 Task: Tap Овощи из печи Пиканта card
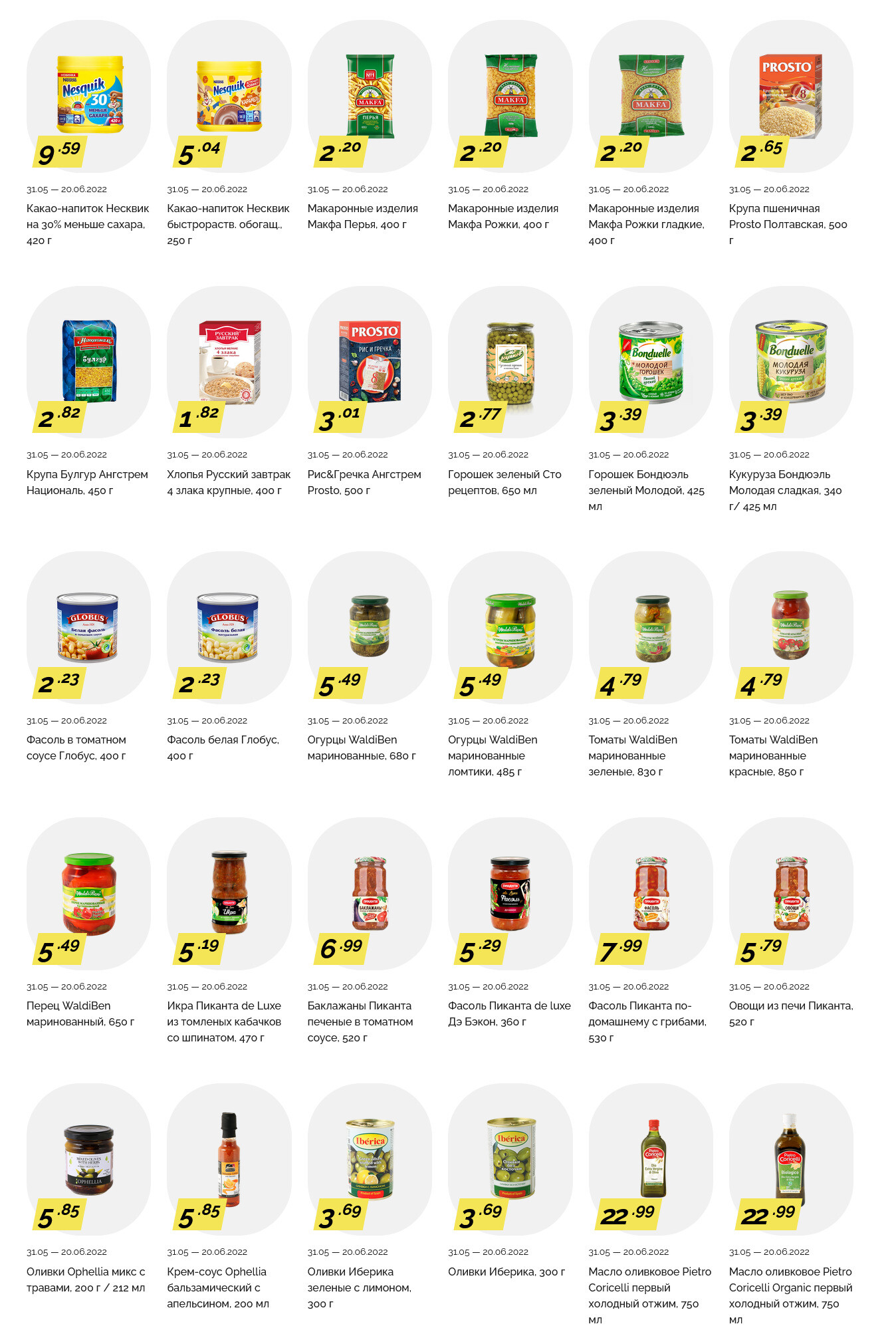coord(791,893)
